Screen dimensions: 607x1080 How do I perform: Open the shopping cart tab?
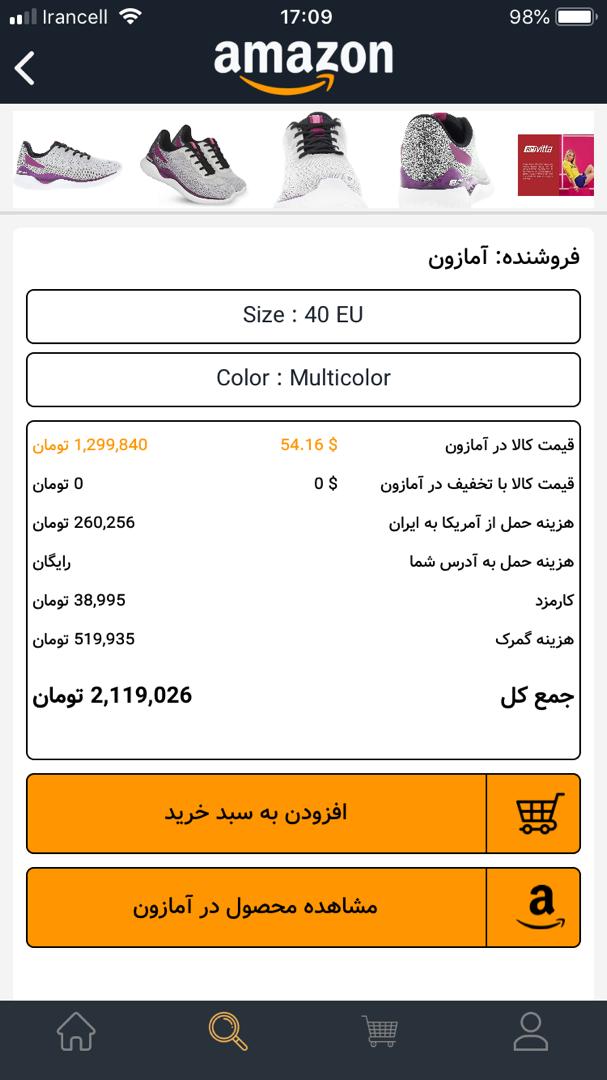coord(379,1030)
